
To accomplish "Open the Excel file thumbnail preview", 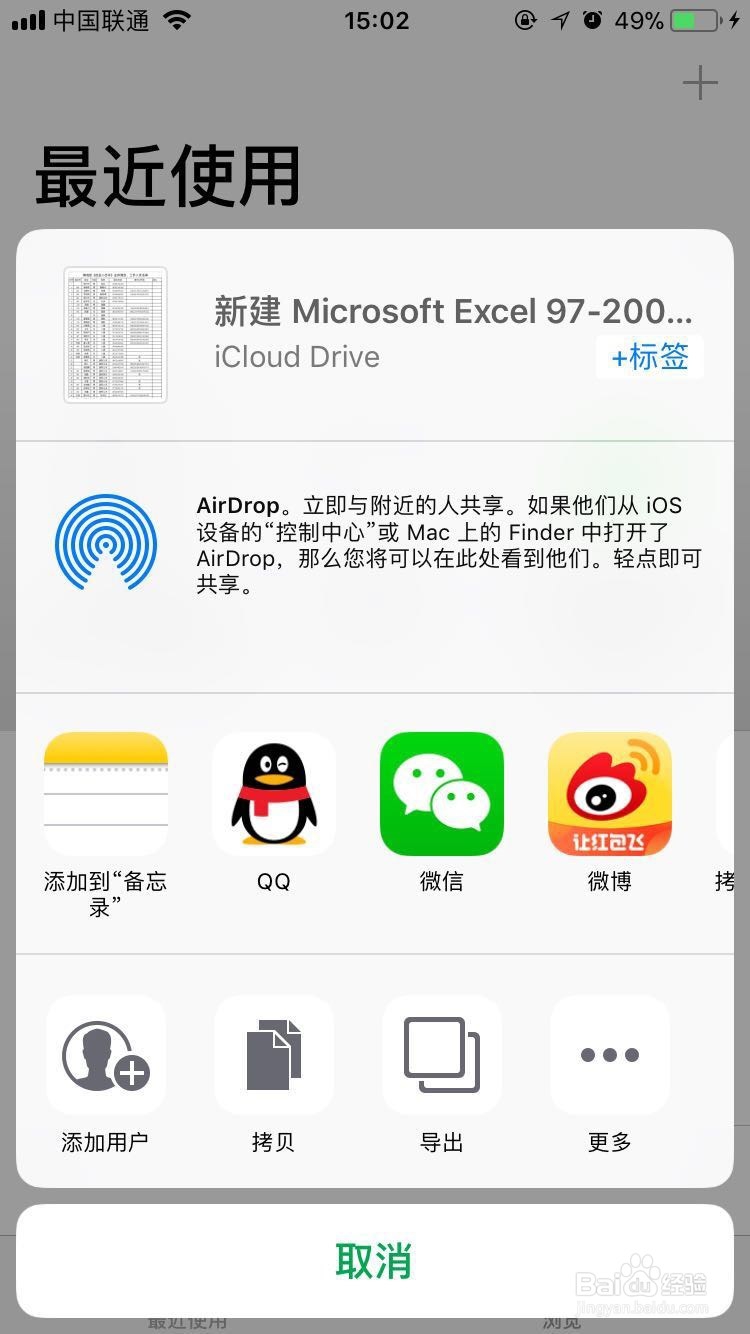I will [116, 335].
